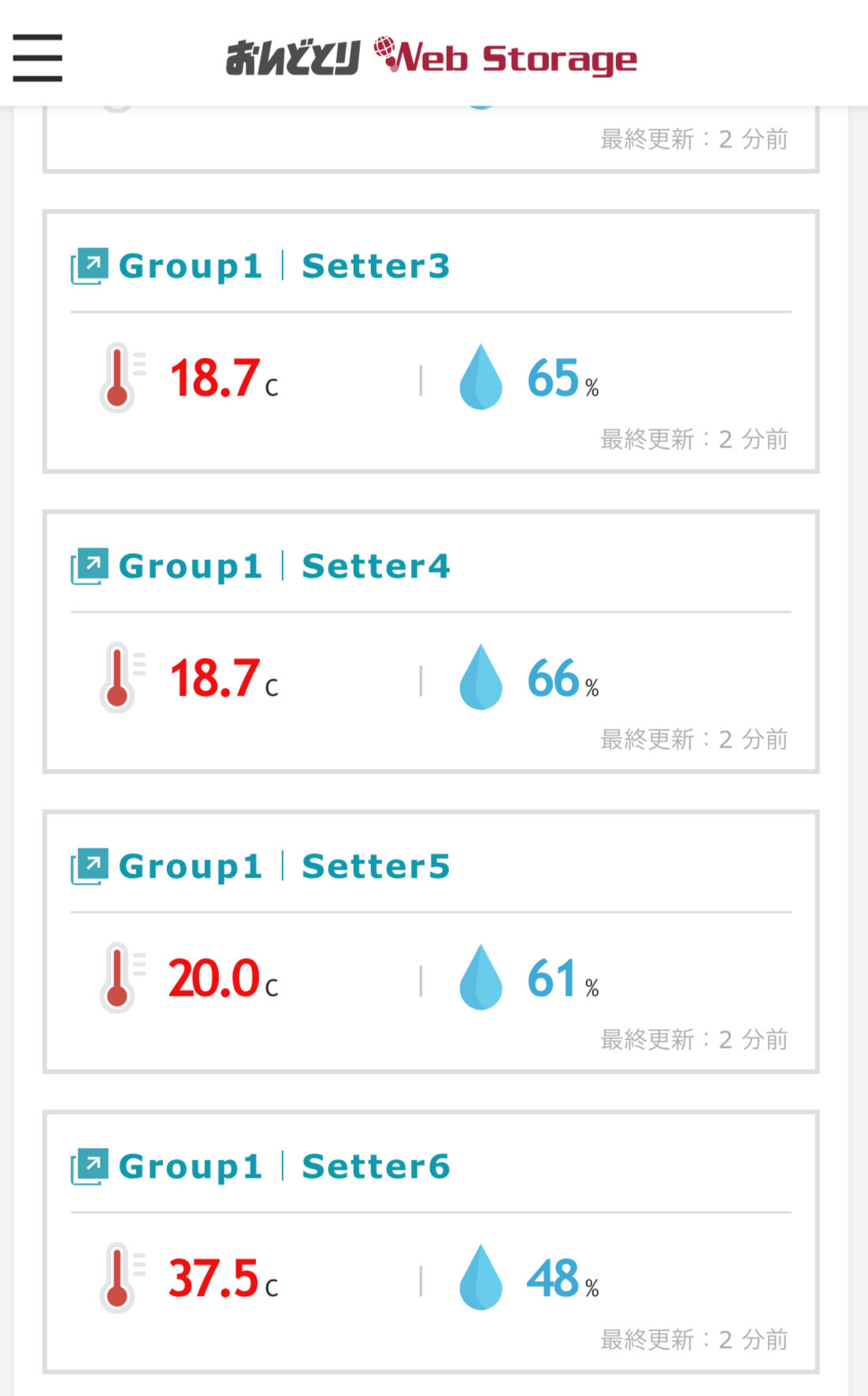Open the Group1 Setter4 detail icon
The height and width of the screenshot is (1396, 868).
tap(89, 566)
